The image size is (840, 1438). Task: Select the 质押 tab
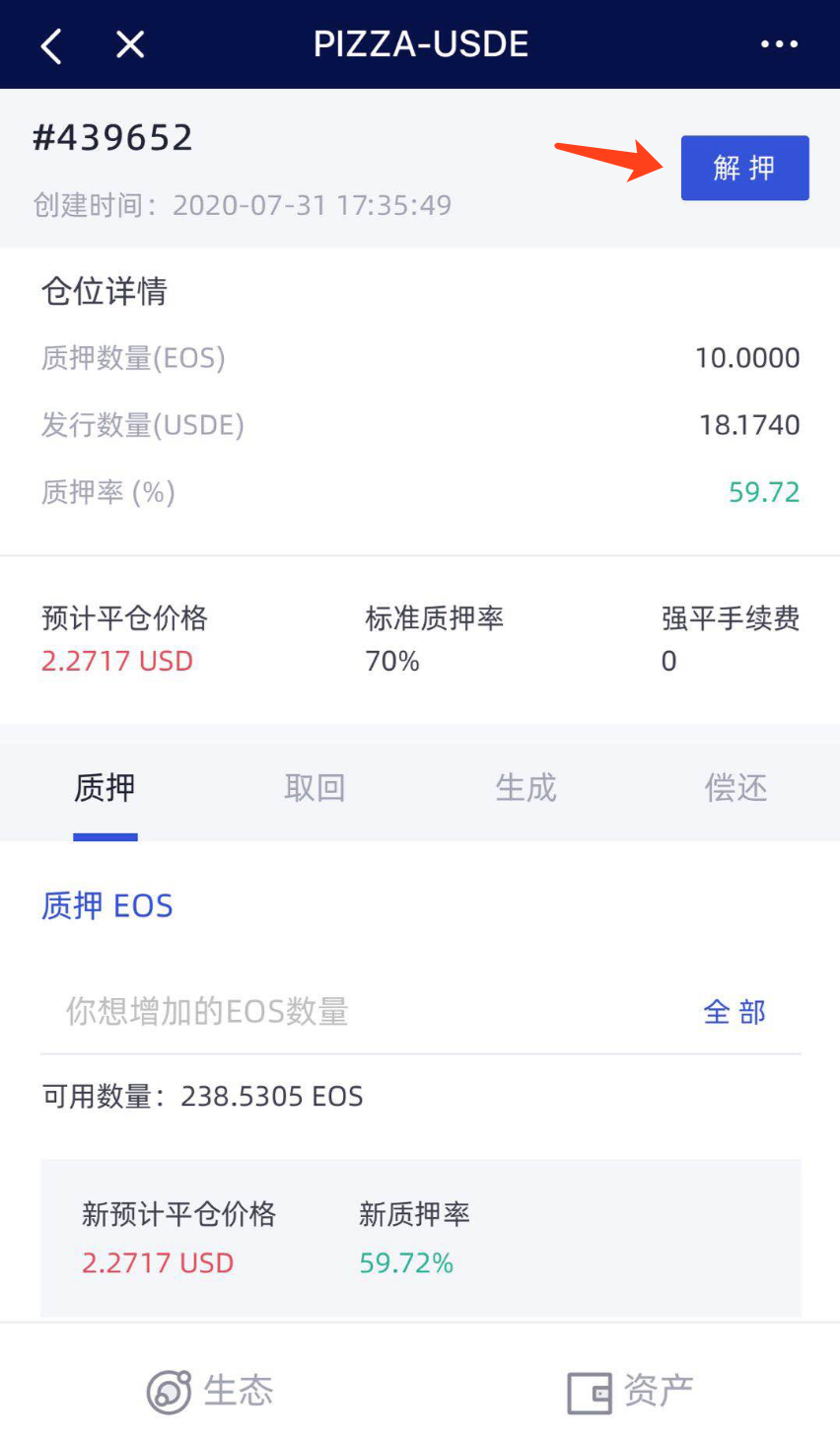[105, 788]
